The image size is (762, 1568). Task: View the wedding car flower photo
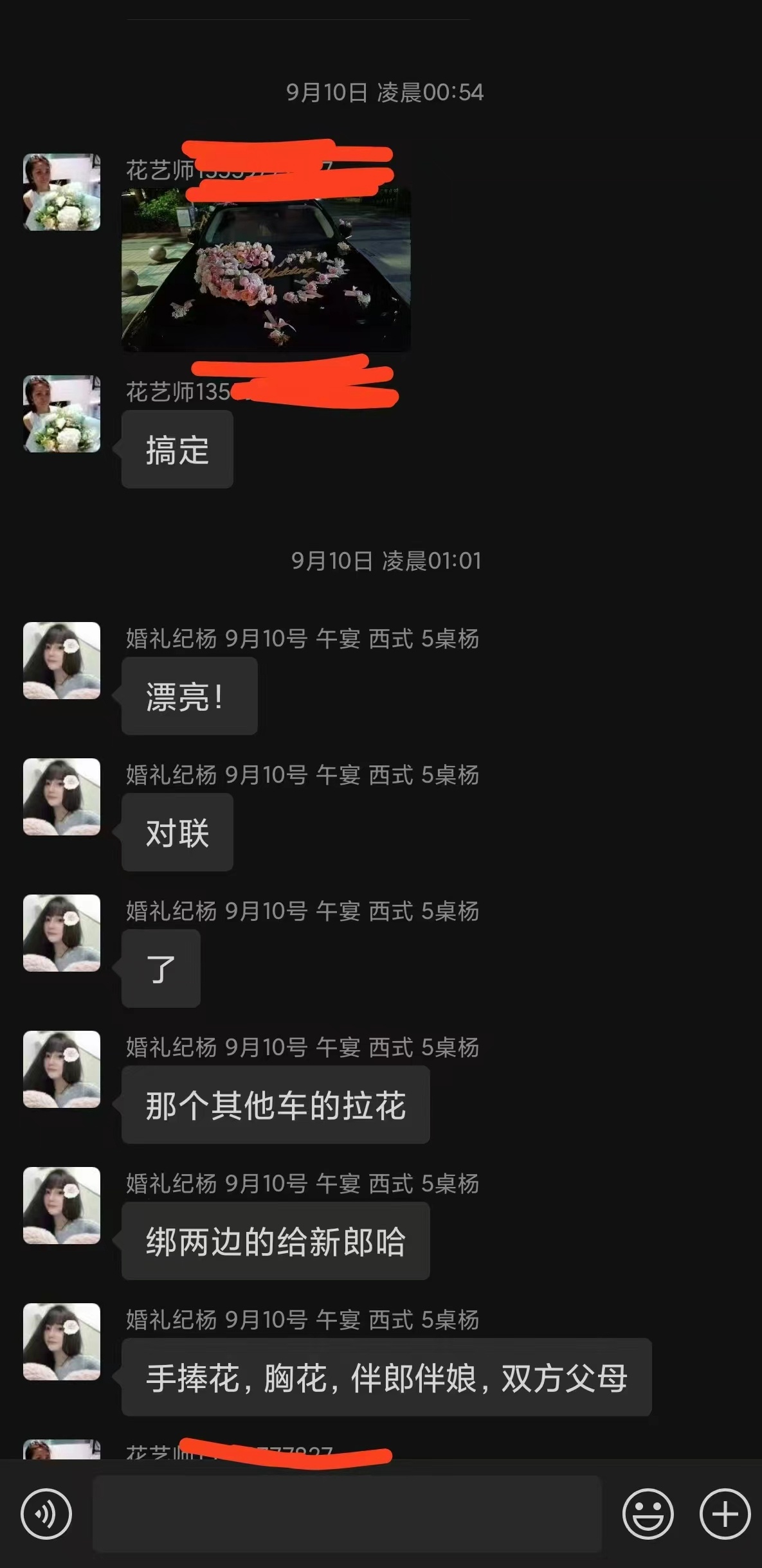point(266,270)
